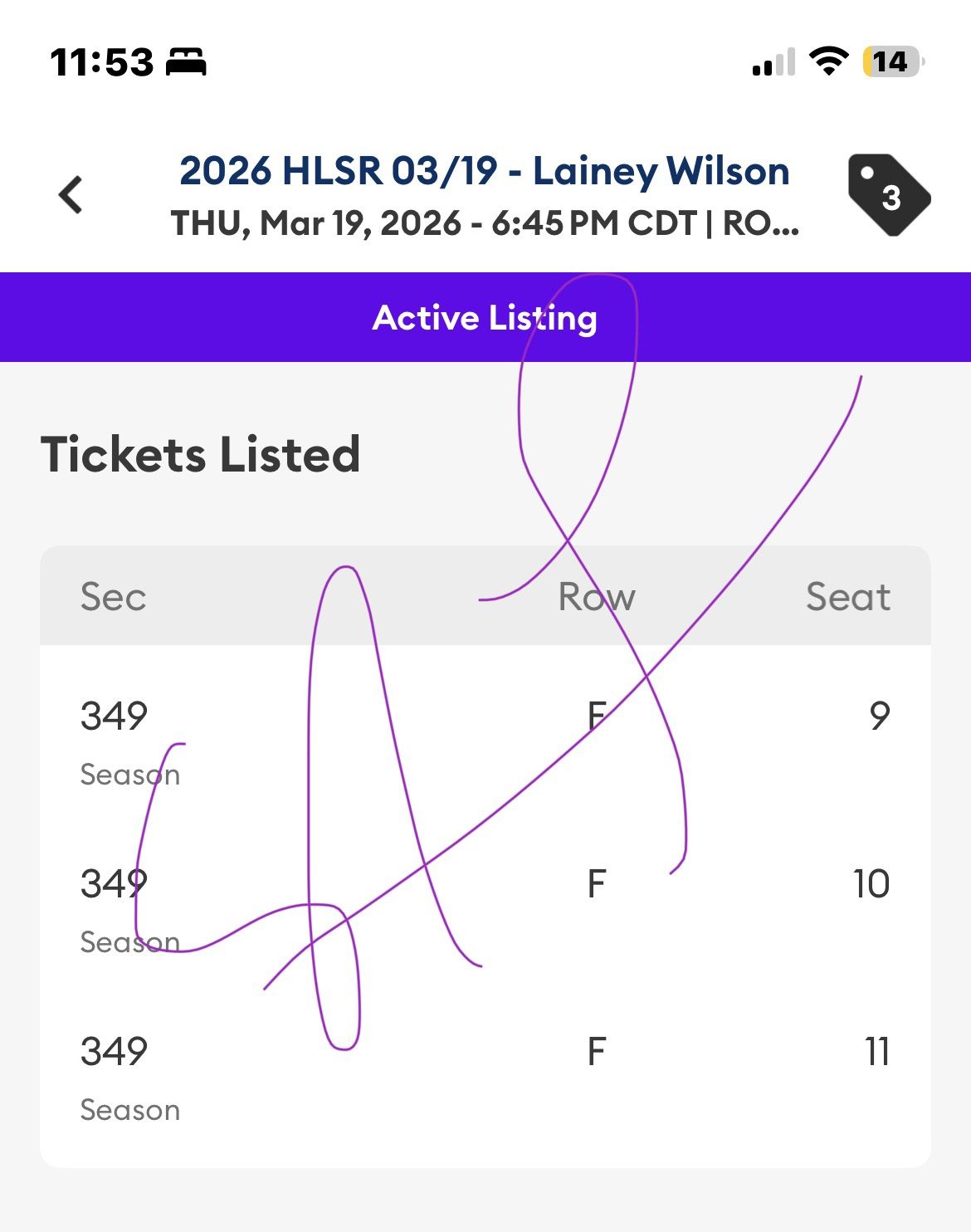Tap the Tickets Listed heading
971x1232 pixels.
pos(201,453)
